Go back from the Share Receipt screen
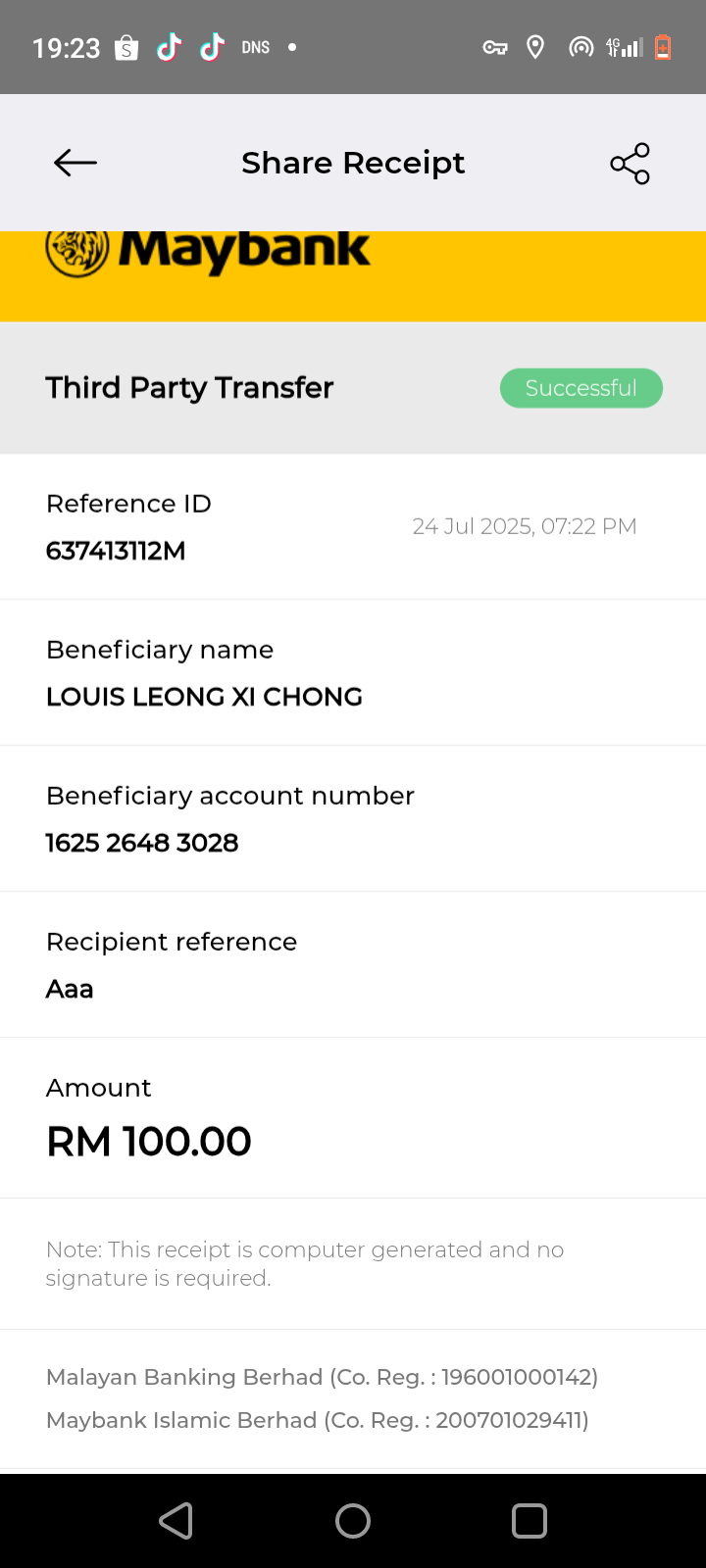Viewport: 706px width, 1568px height. (x=76, y=163)
